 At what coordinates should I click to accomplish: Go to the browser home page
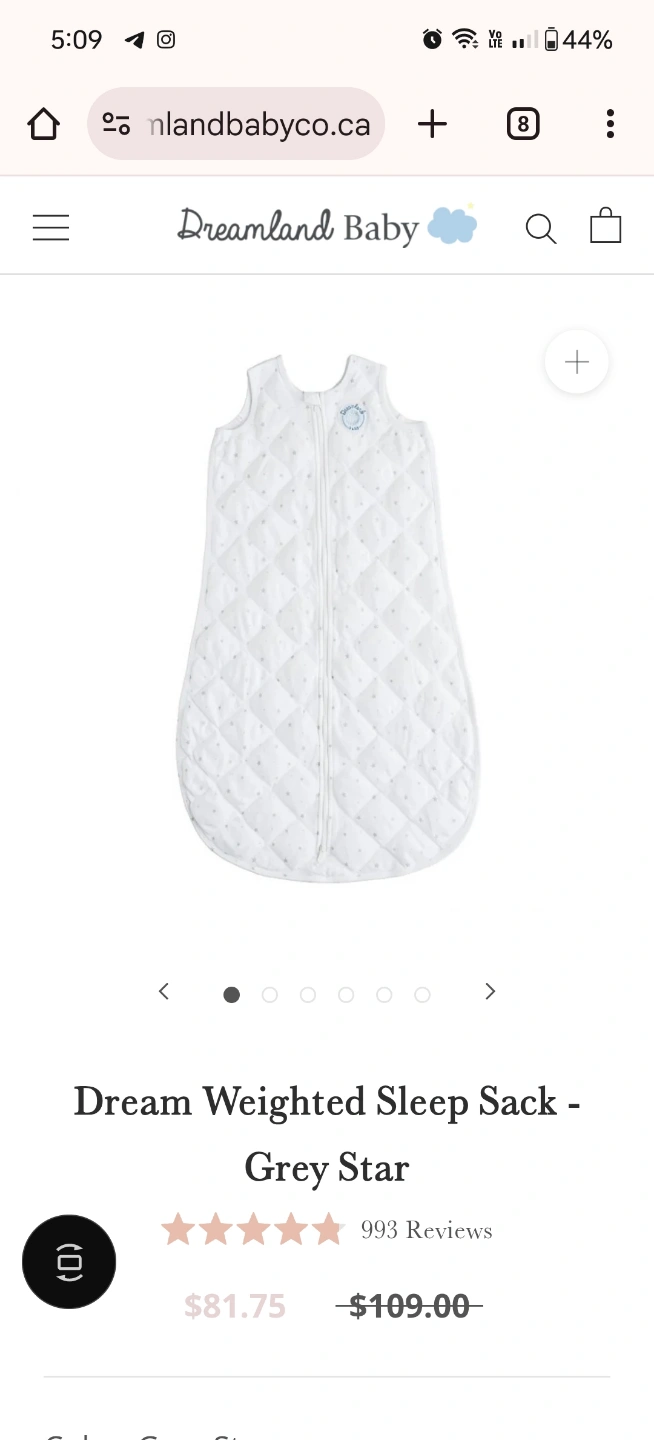43,124
